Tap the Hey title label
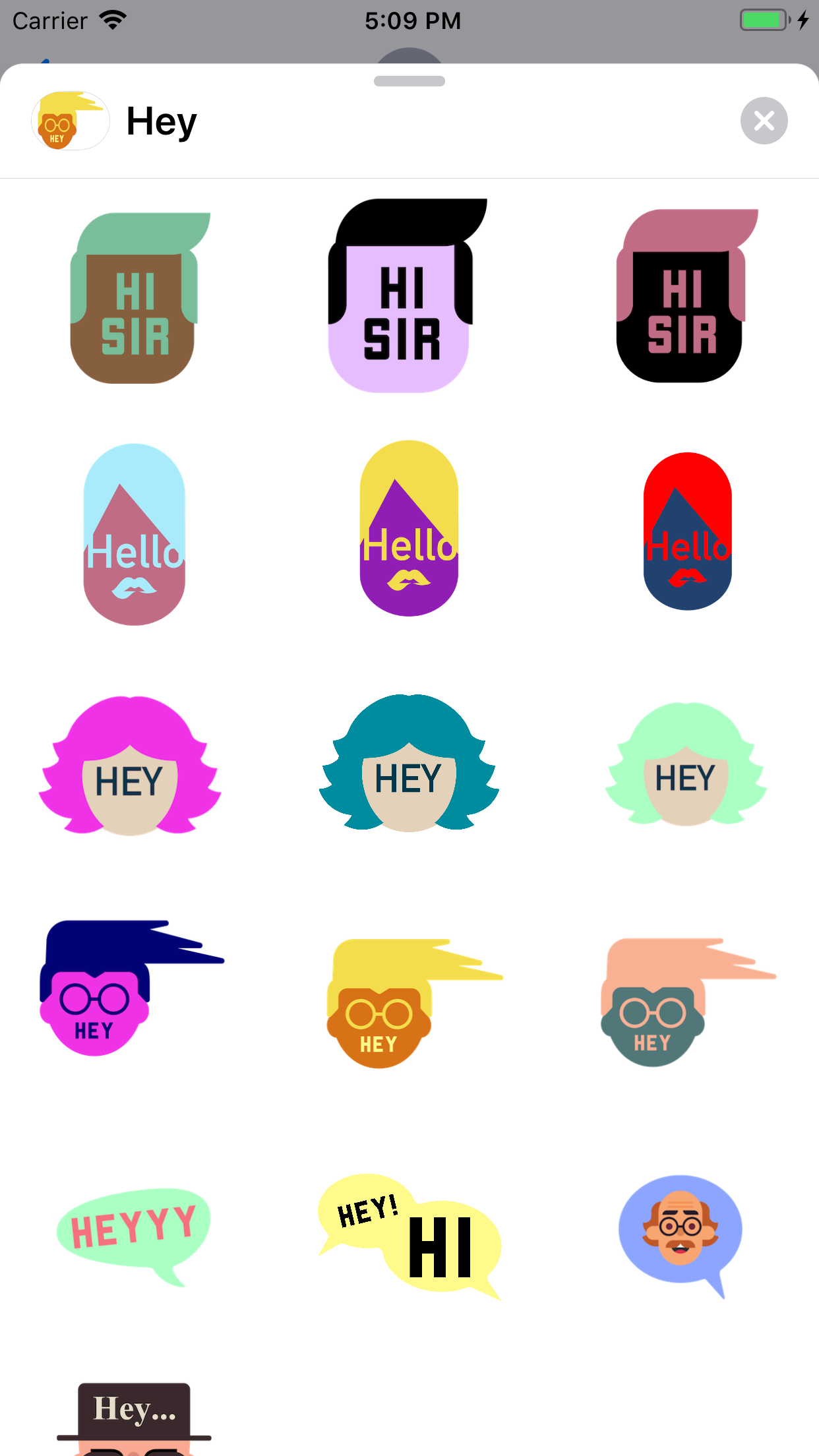The image size is (819, 1456). [x=160, y=121]
